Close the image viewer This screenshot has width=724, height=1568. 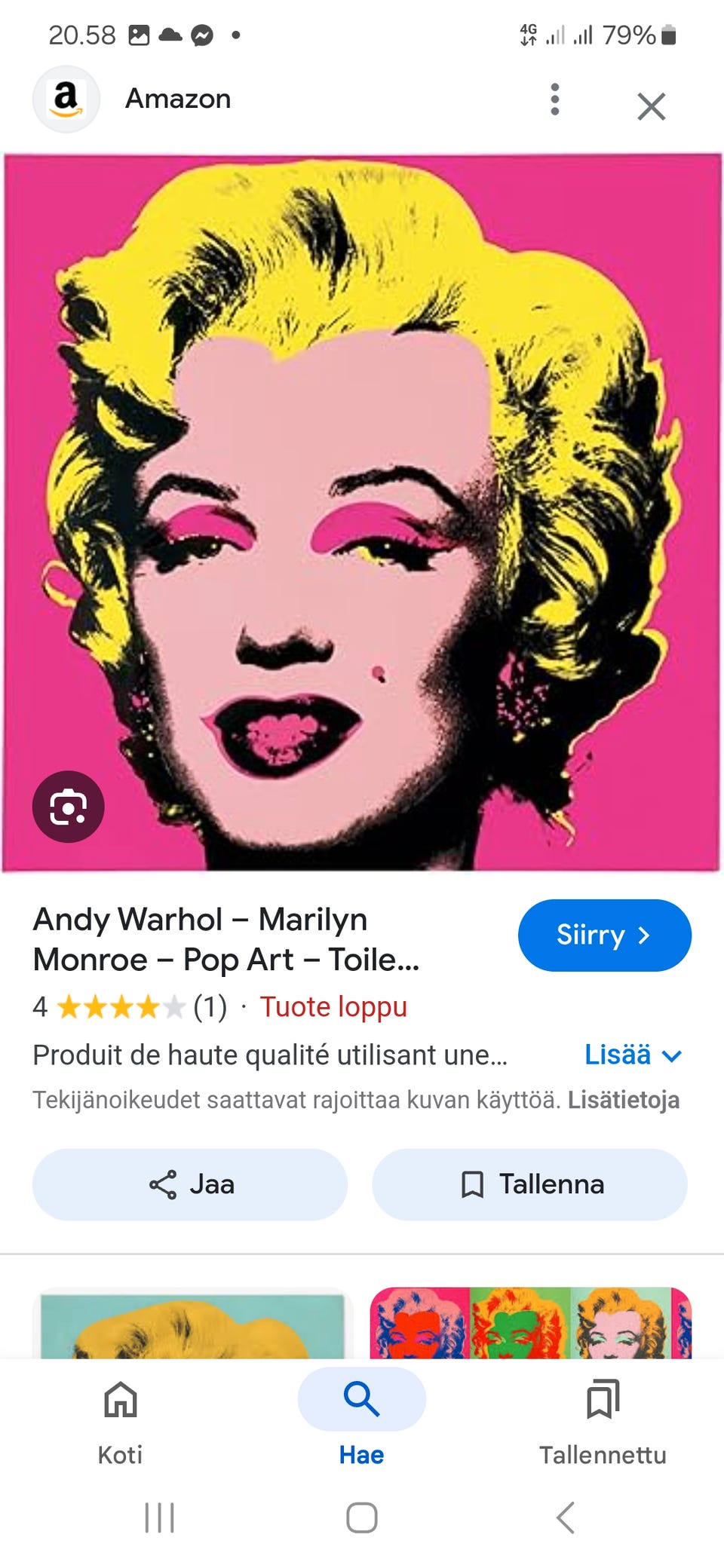tap(651, 106)
